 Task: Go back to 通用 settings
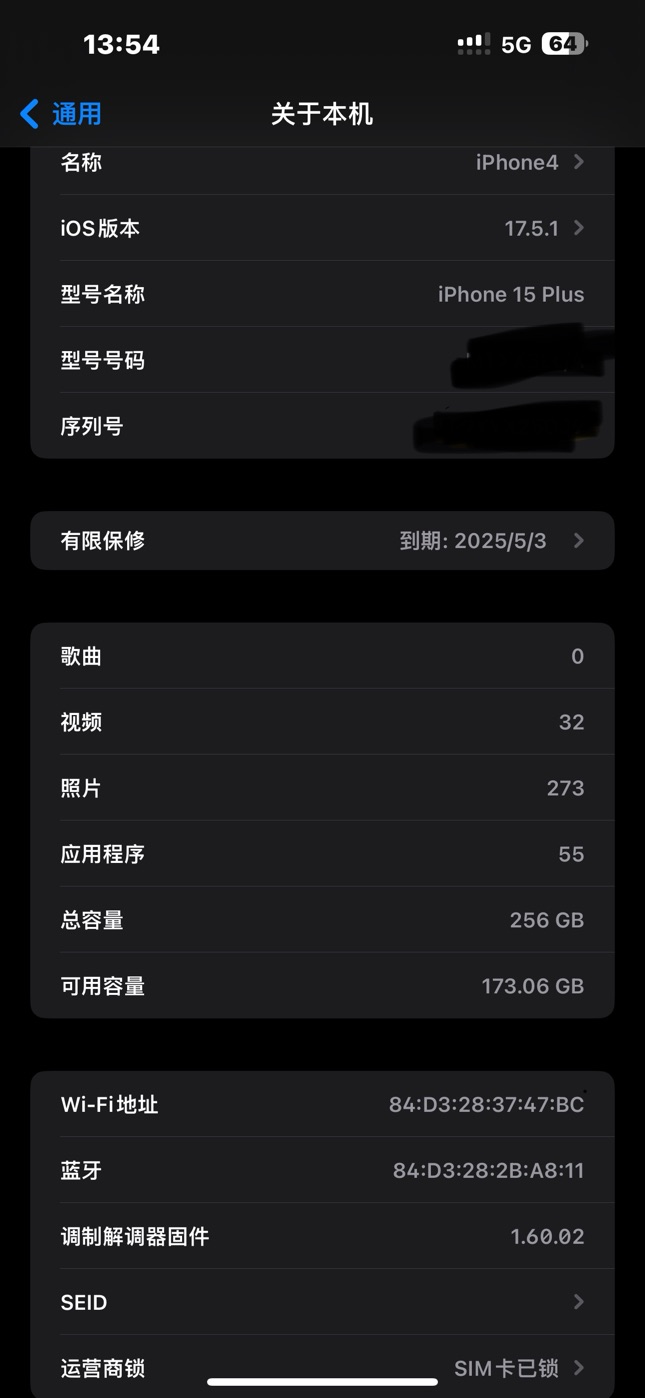click(61, 114)
